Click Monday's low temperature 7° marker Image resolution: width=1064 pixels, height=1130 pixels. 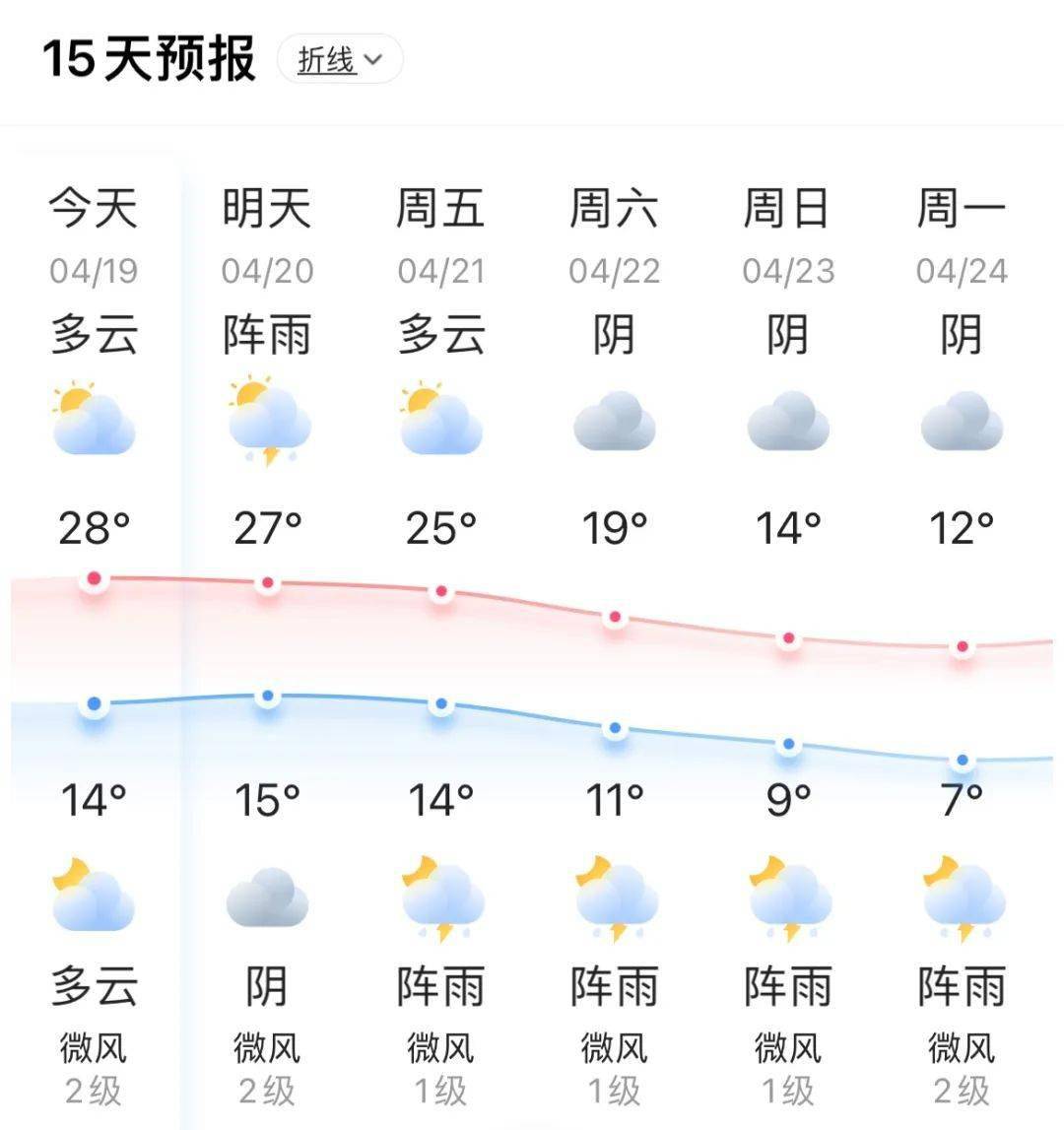(x=961, y=759)
